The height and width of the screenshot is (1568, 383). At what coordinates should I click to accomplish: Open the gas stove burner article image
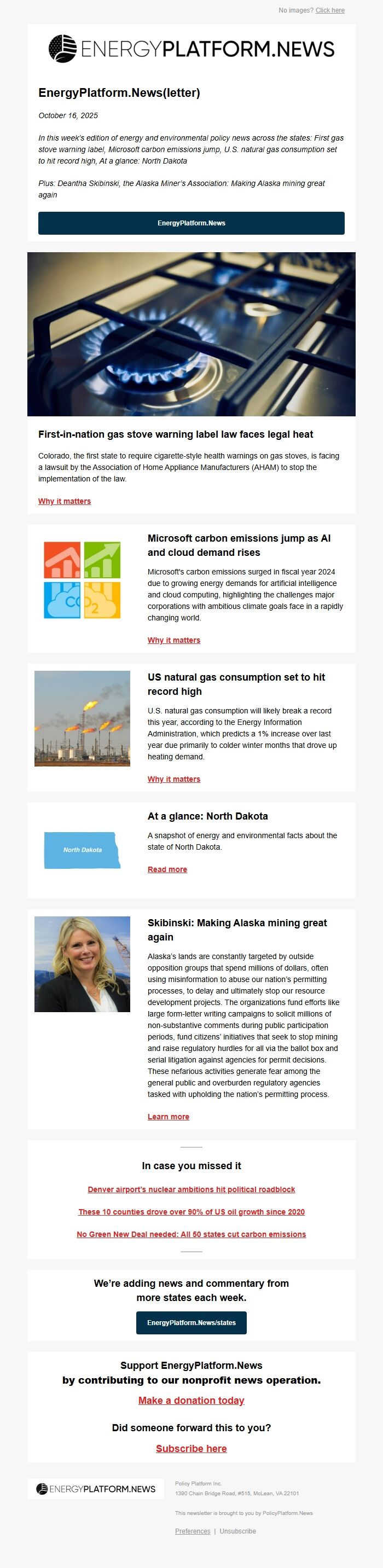click(x=191, y=334)
